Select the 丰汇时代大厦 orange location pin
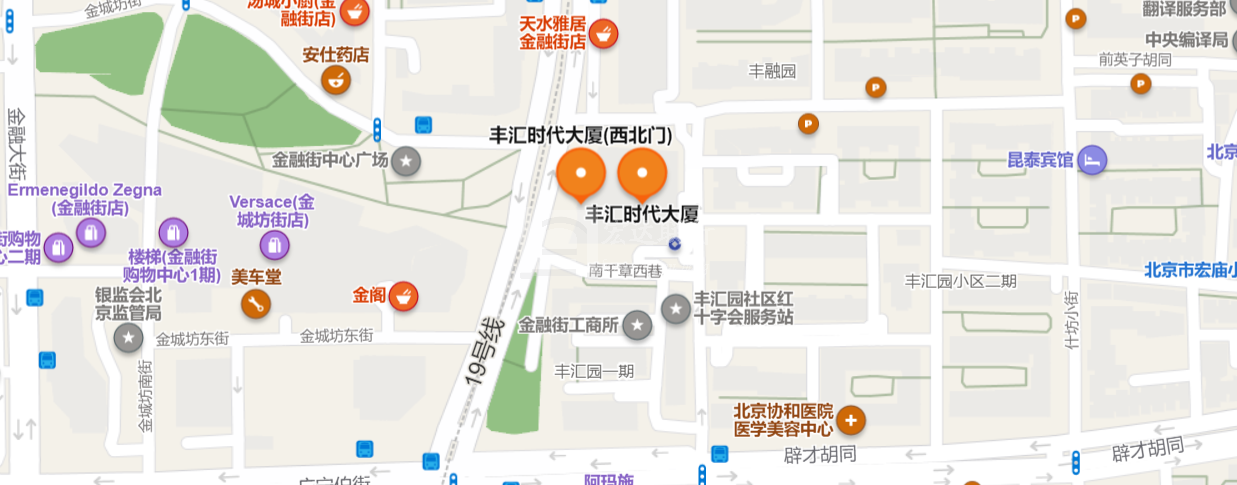The width and height of the screenshot is (1237, 485). pos(642,172)
